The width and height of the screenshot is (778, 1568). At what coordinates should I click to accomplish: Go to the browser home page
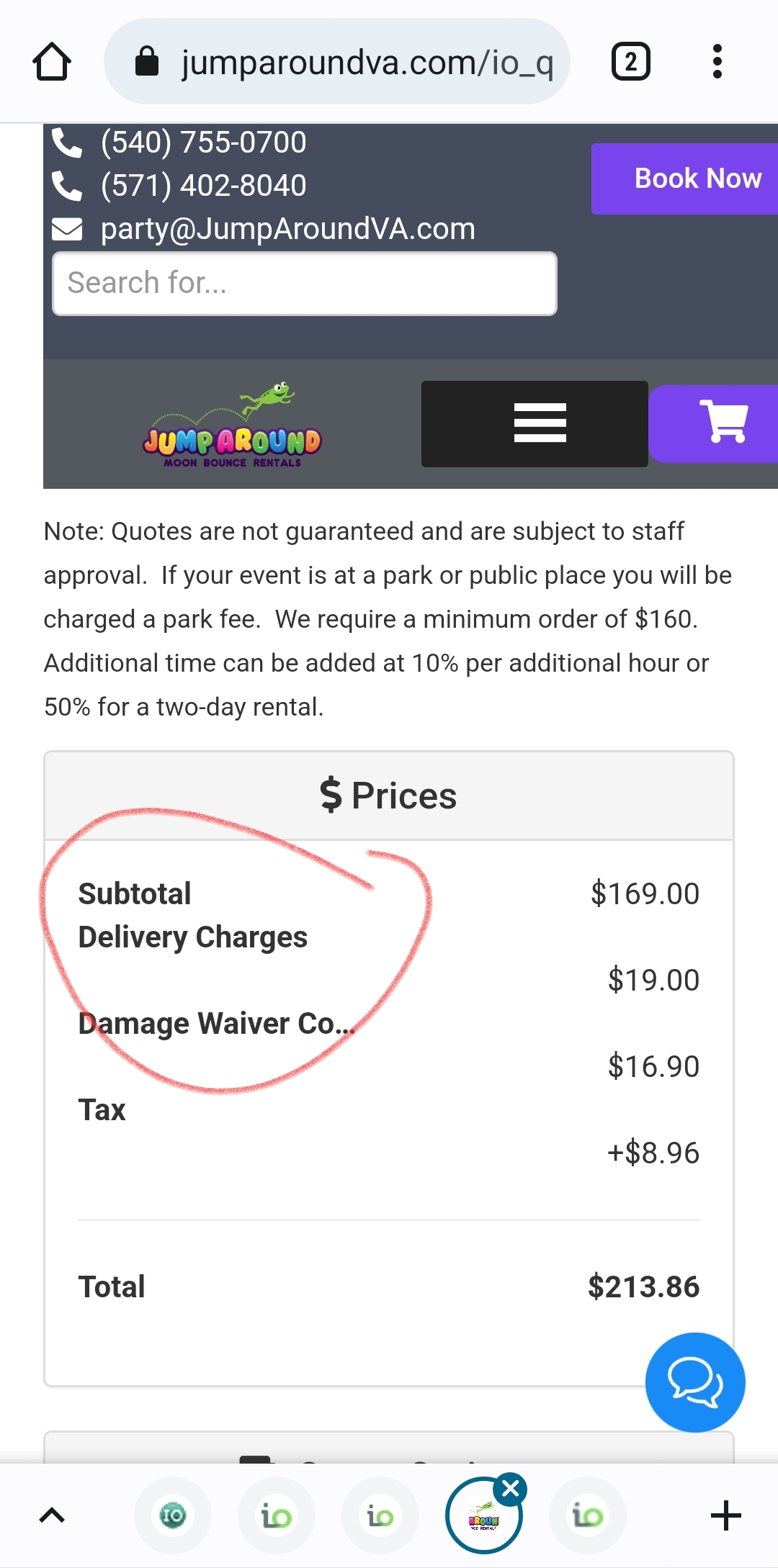[52, 62]
